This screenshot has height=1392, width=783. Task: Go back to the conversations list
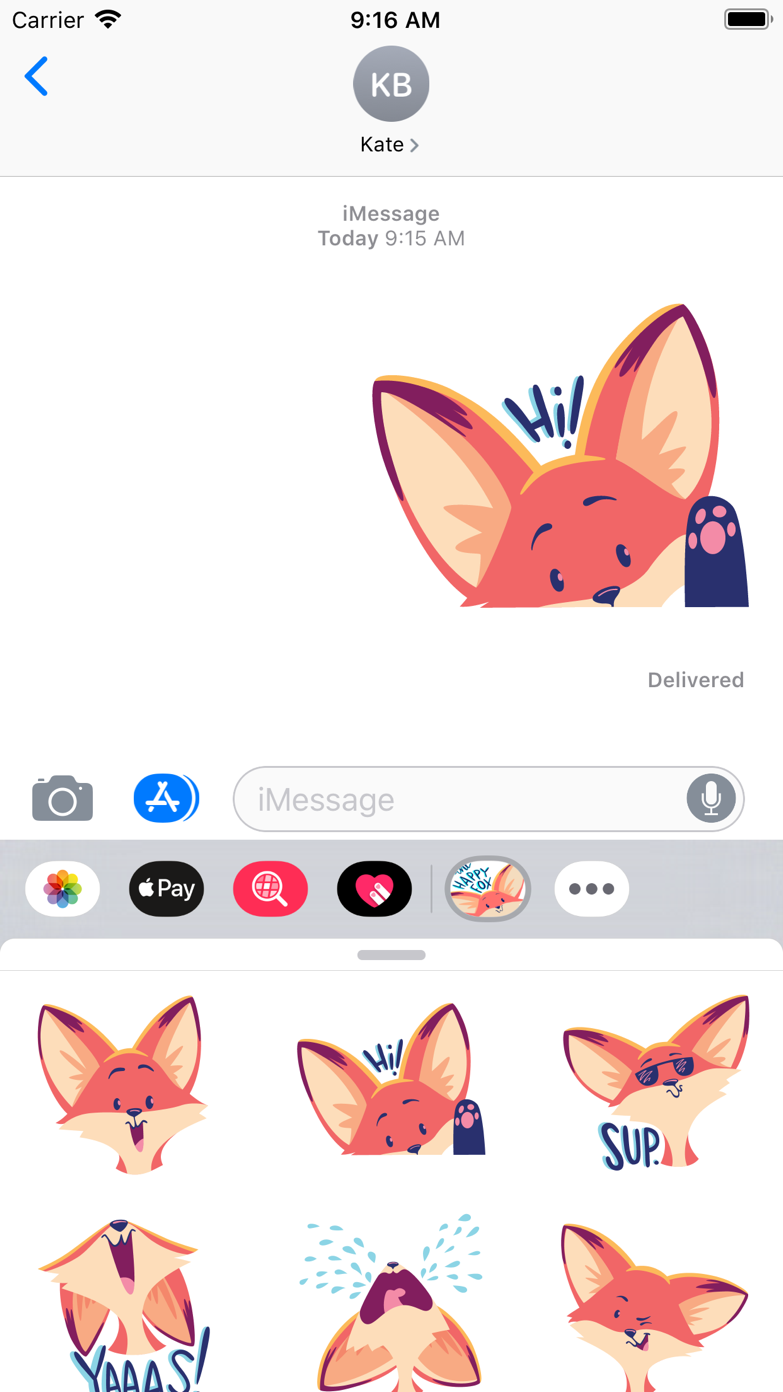click(x=36, y=77)
